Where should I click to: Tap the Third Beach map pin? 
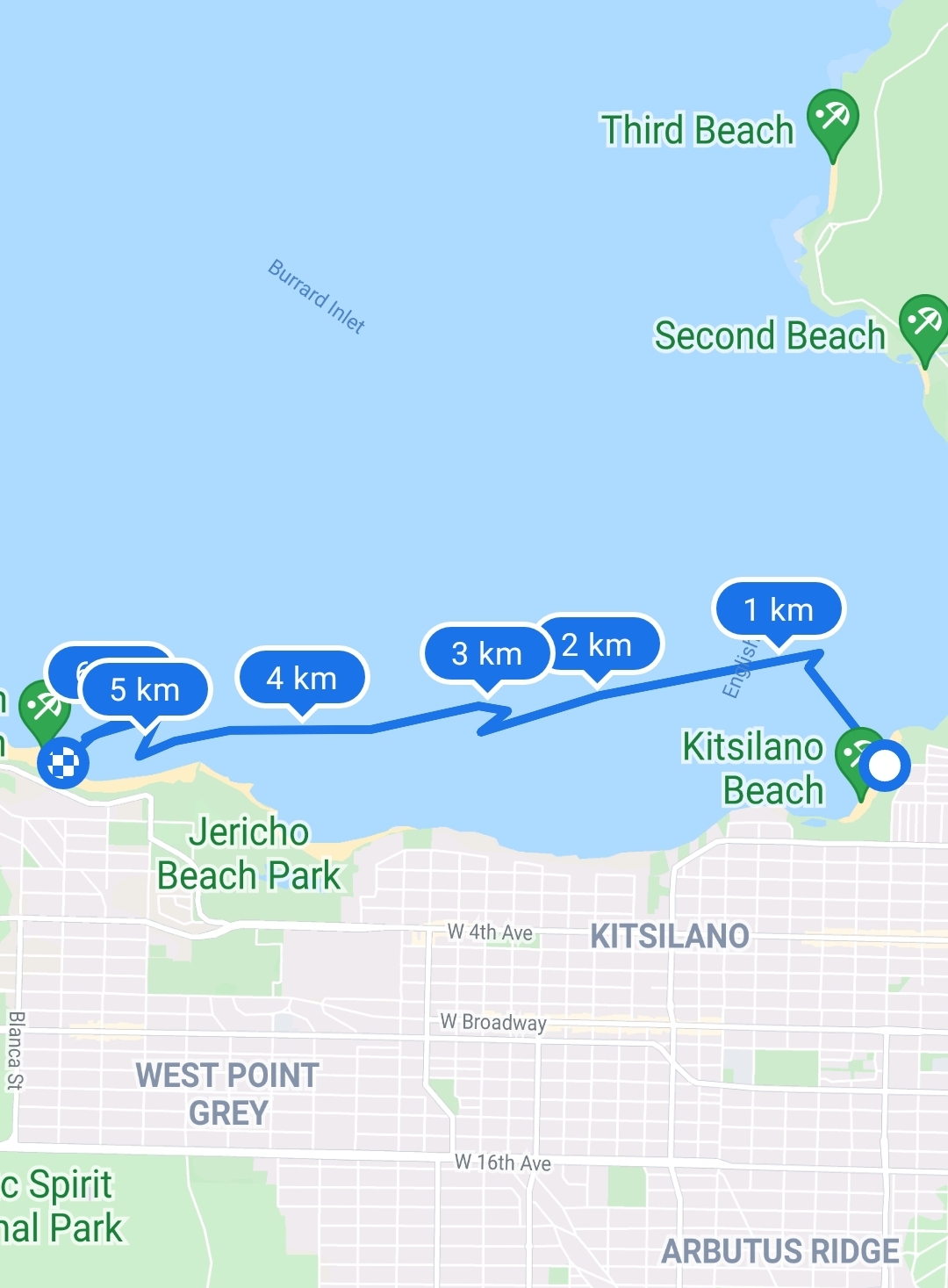832,119
